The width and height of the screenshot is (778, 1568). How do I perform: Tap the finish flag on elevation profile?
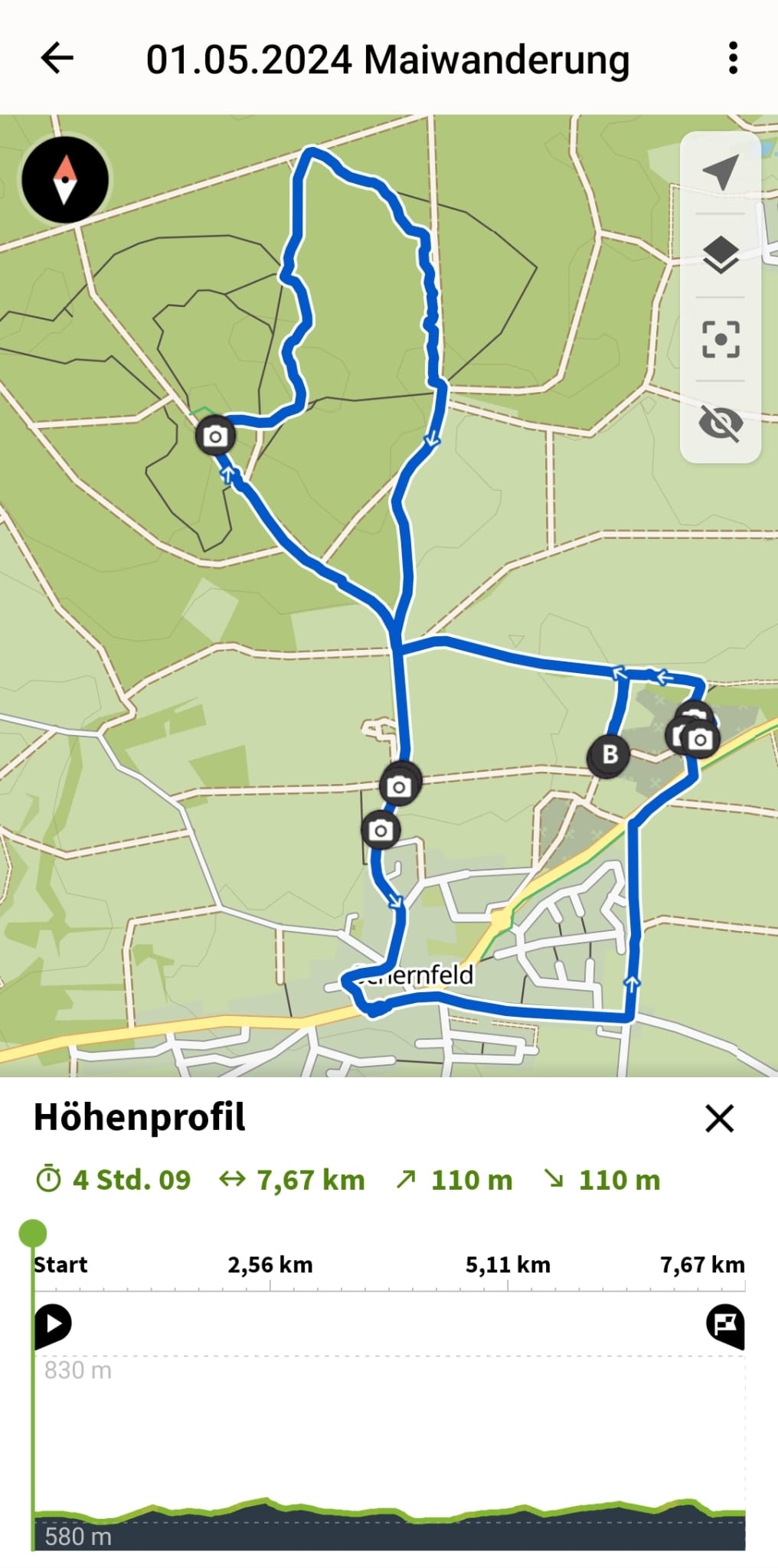pyautogui.click(x=725, y=1325)
